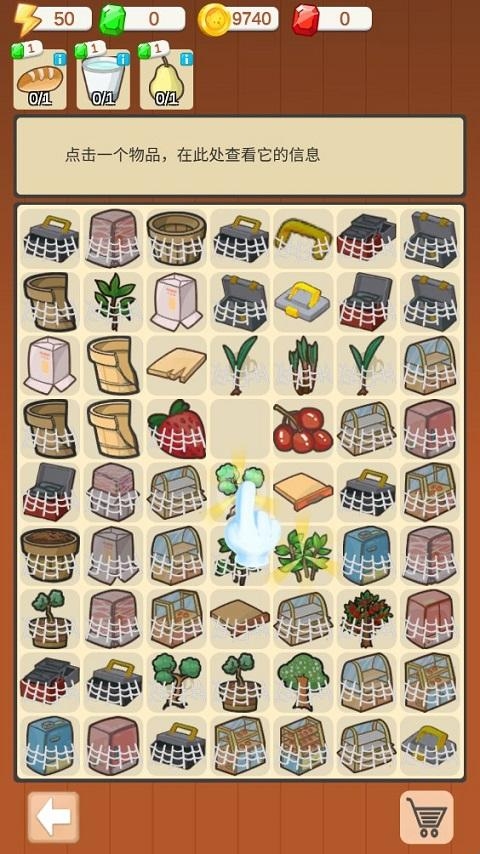Tap the energy lightning counter
This screenshot has width=480, height=854.
(52, 19)
